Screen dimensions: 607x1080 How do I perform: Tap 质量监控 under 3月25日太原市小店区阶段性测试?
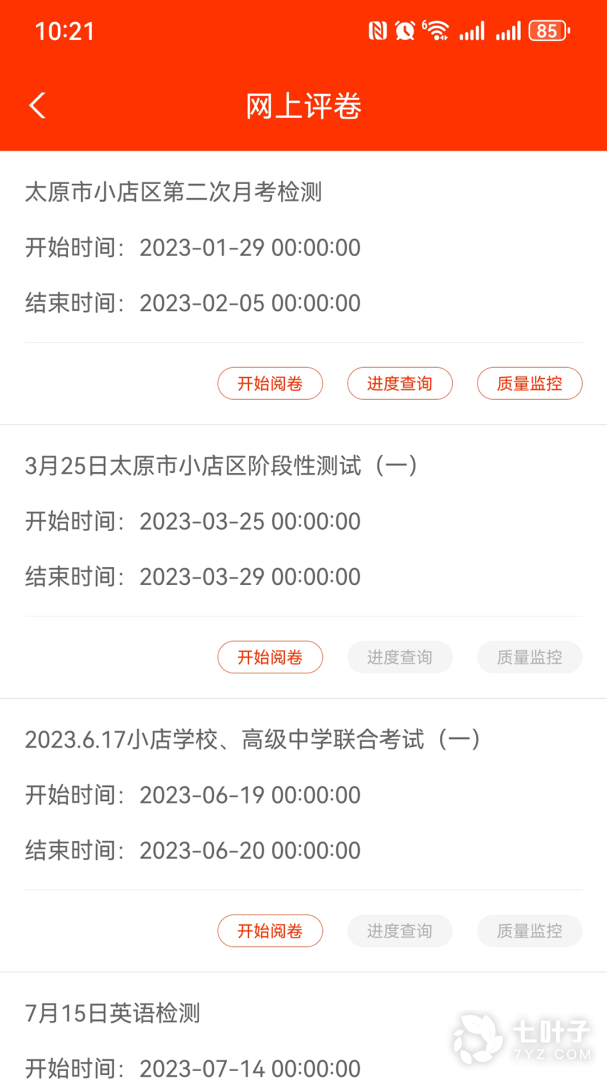click(x=530, y=657)
